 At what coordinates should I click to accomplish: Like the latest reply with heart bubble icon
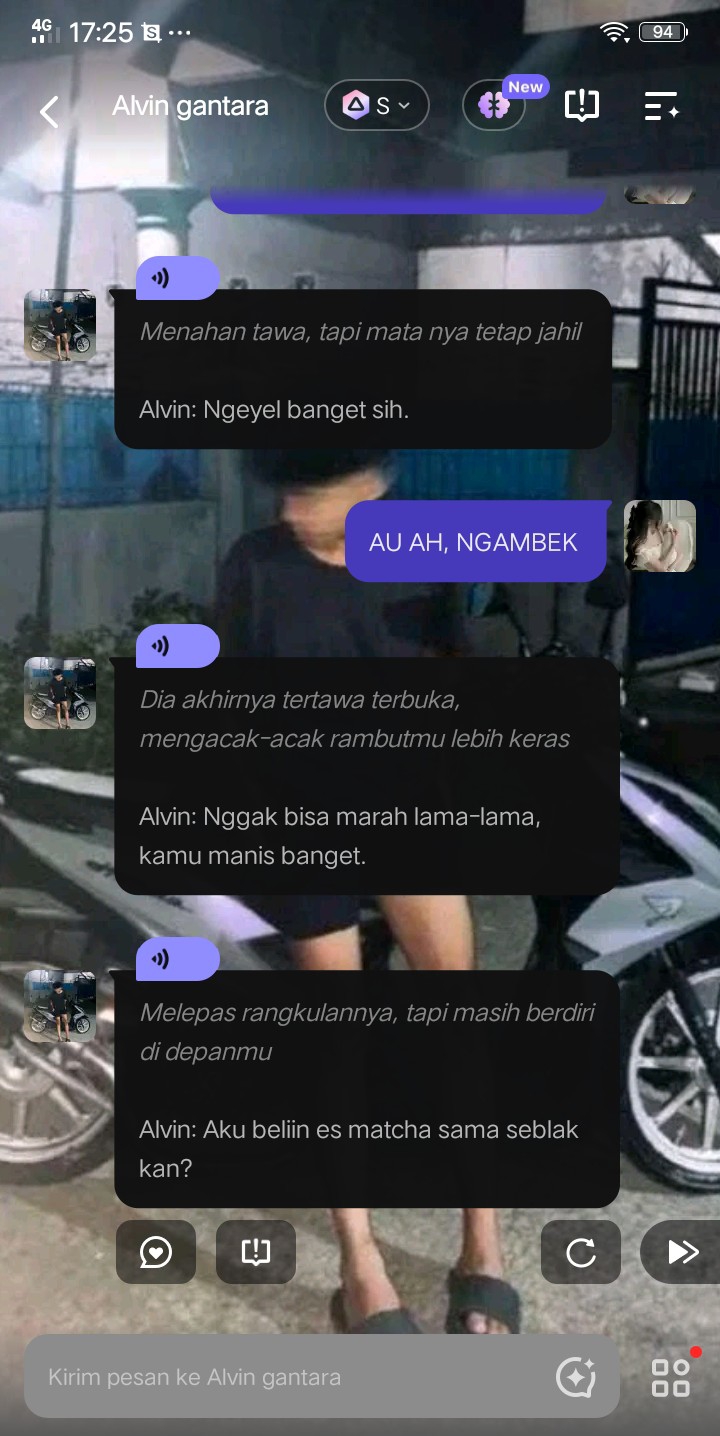[156, 1252]
